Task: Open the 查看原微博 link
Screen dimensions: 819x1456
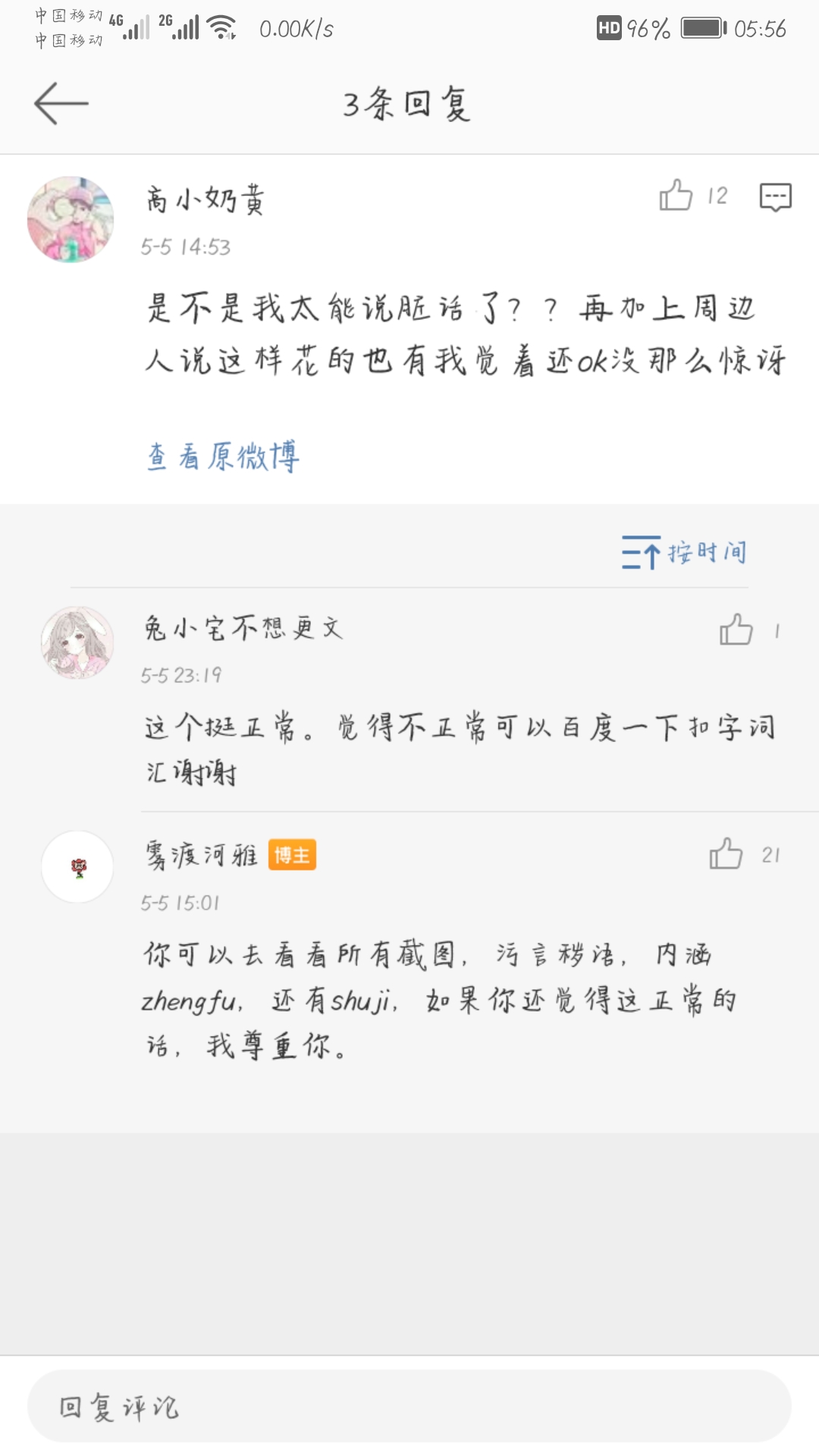Action: tap(223, 457)
